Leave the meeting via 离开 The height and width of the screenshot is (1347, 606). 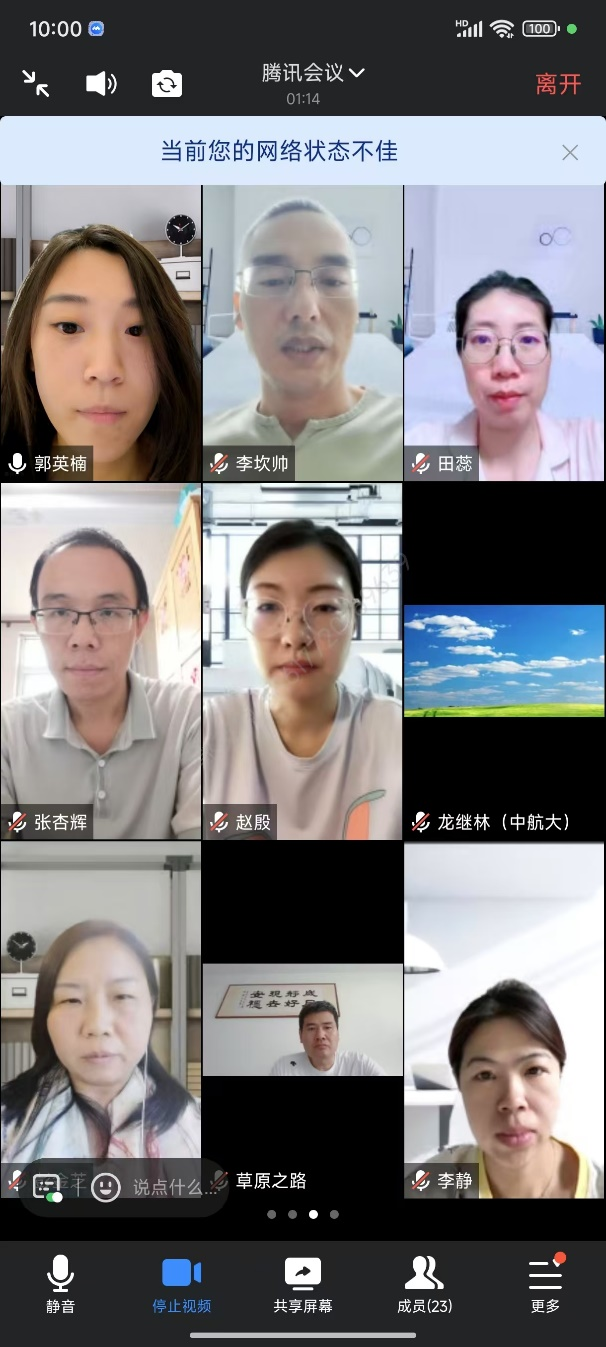[x=557, y=84]
